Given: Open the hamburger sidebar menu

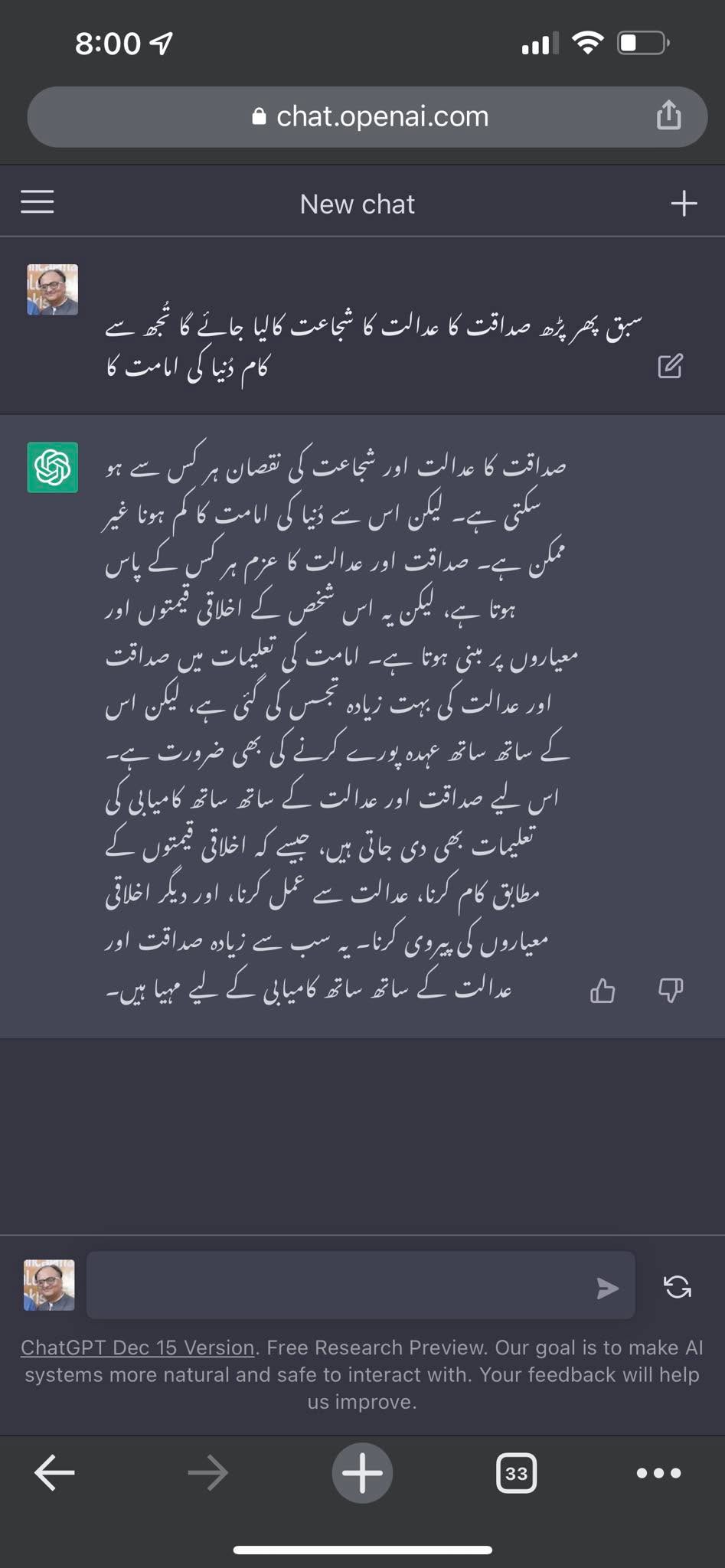Looking at the screenshot, I should coord(37,202).
